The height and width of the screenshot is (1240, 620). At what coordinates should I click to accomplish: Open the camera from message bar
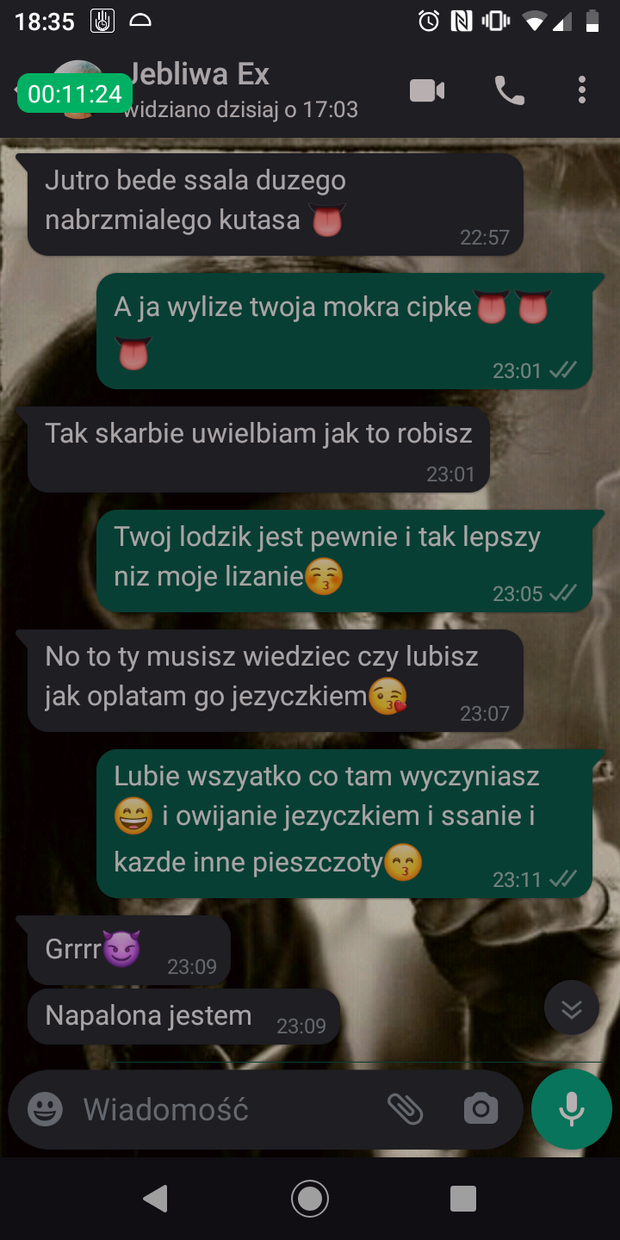point(480,1109)
